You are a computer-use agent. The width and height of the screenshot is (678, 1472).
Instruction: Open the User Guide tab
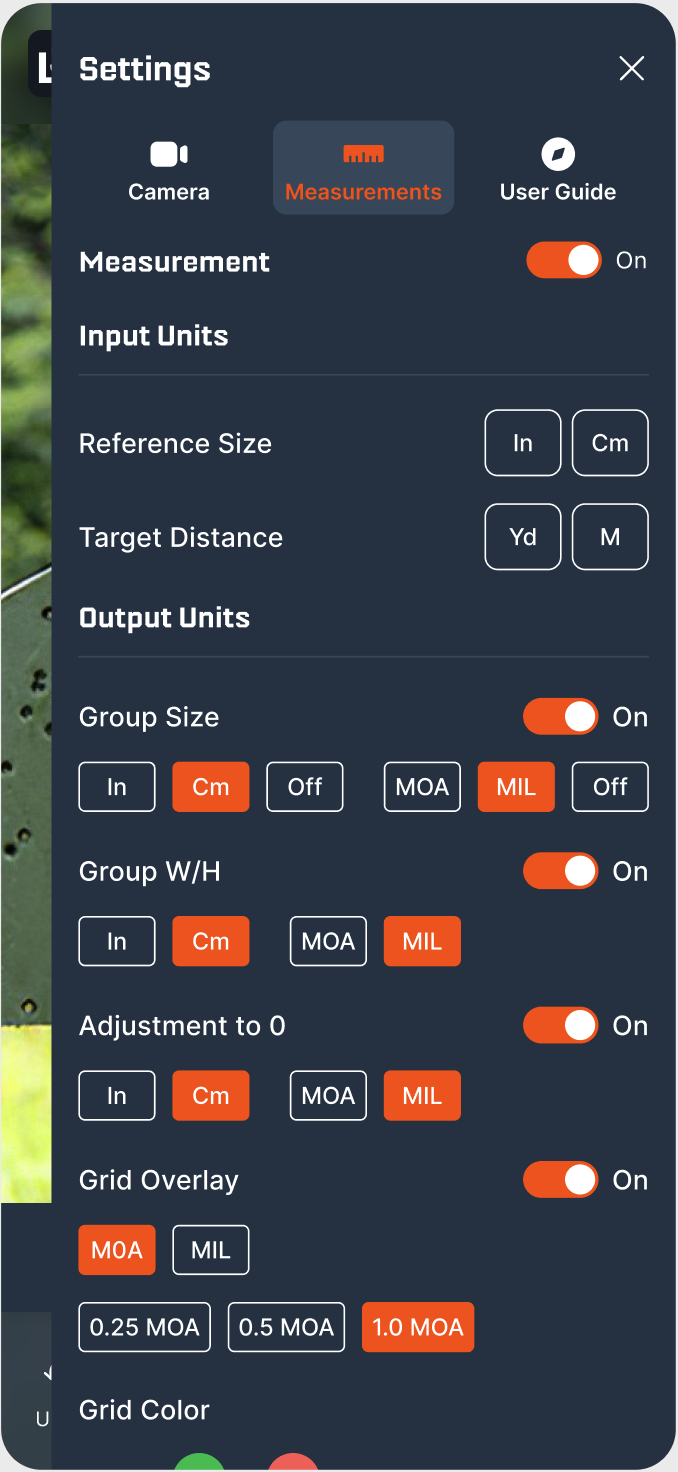(x=558, y=170)
